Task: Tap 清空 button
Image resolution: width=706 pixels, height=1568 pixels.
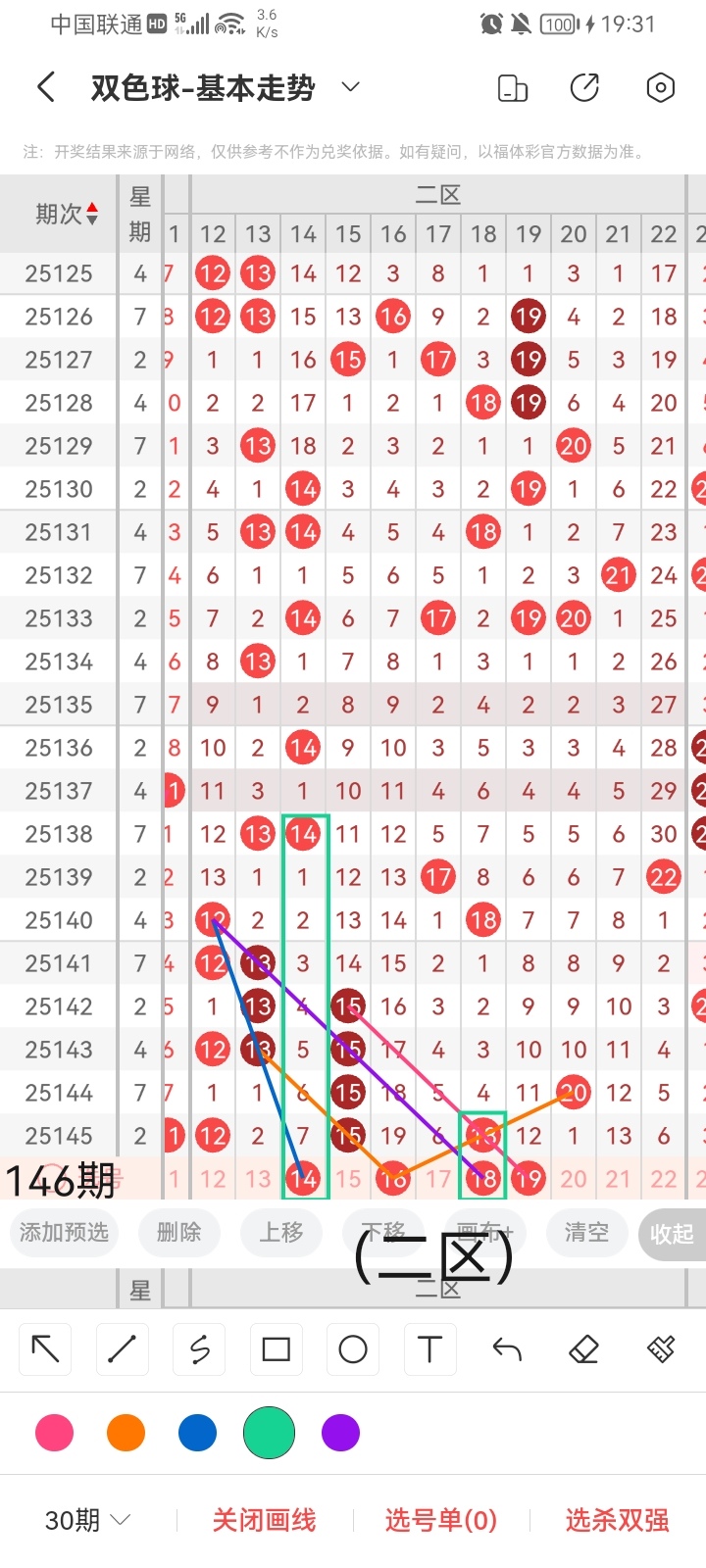Action: (586, 1232)
